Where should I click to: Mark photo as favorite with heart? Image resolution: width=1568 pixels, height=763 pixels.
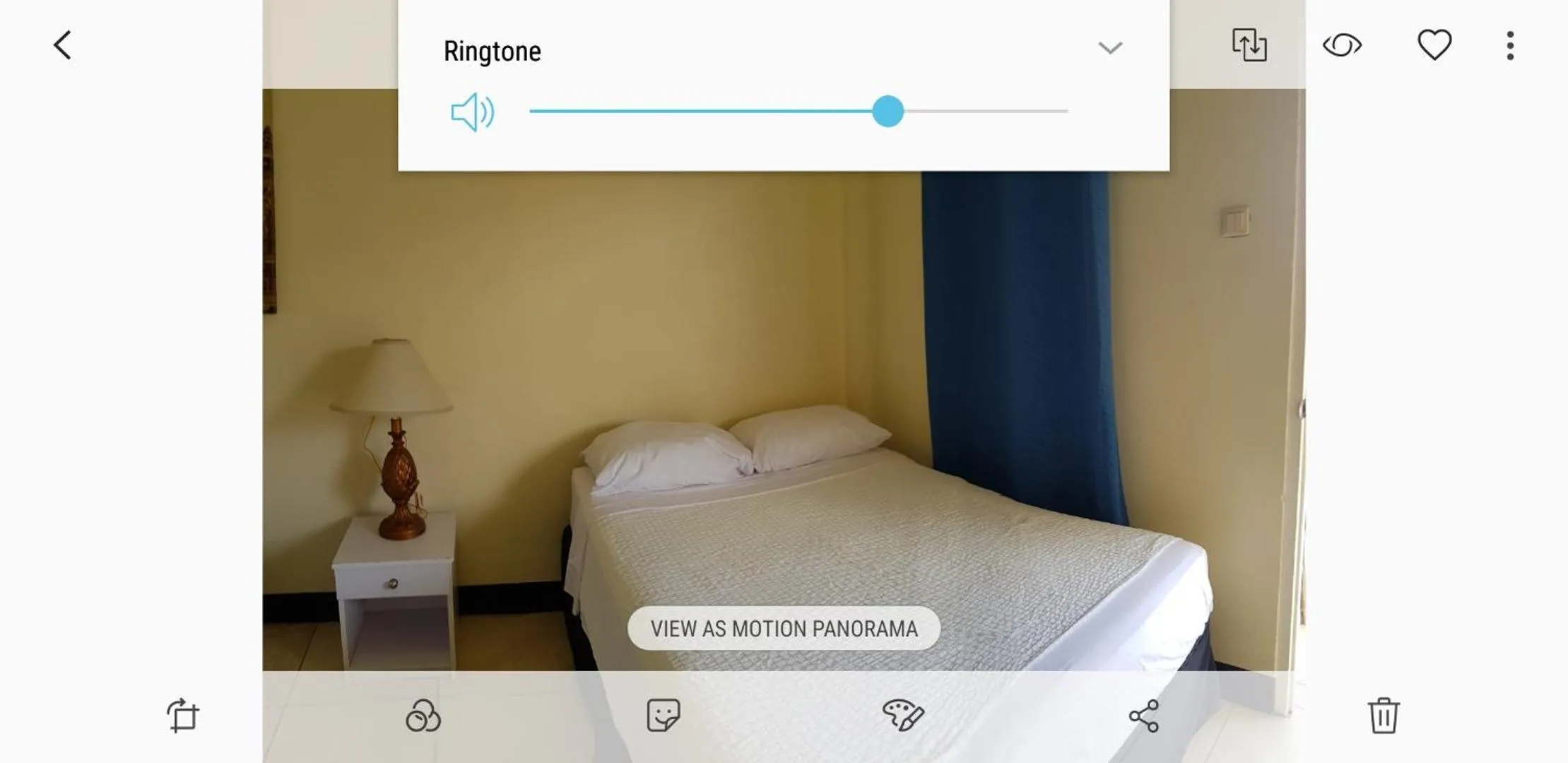pyautogui.click(x=1434, y=45)
